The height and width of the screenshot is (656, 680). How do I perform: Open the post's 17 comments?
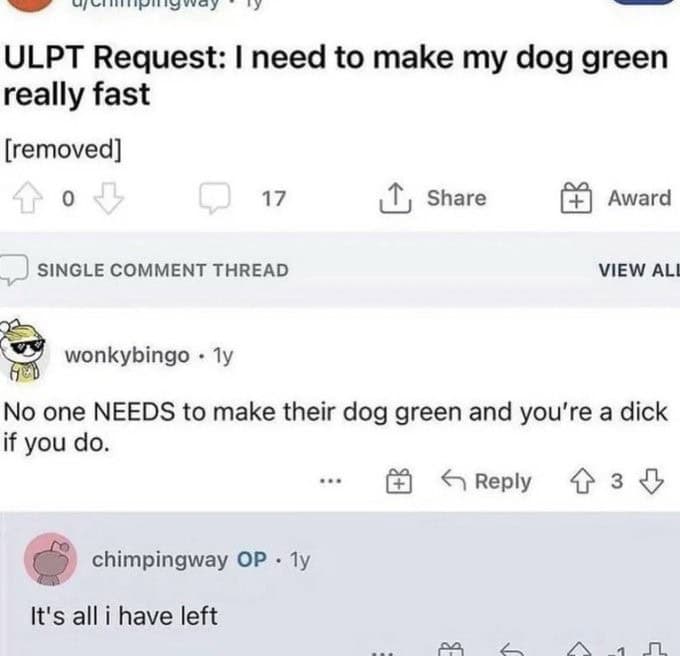coord(245,199)
